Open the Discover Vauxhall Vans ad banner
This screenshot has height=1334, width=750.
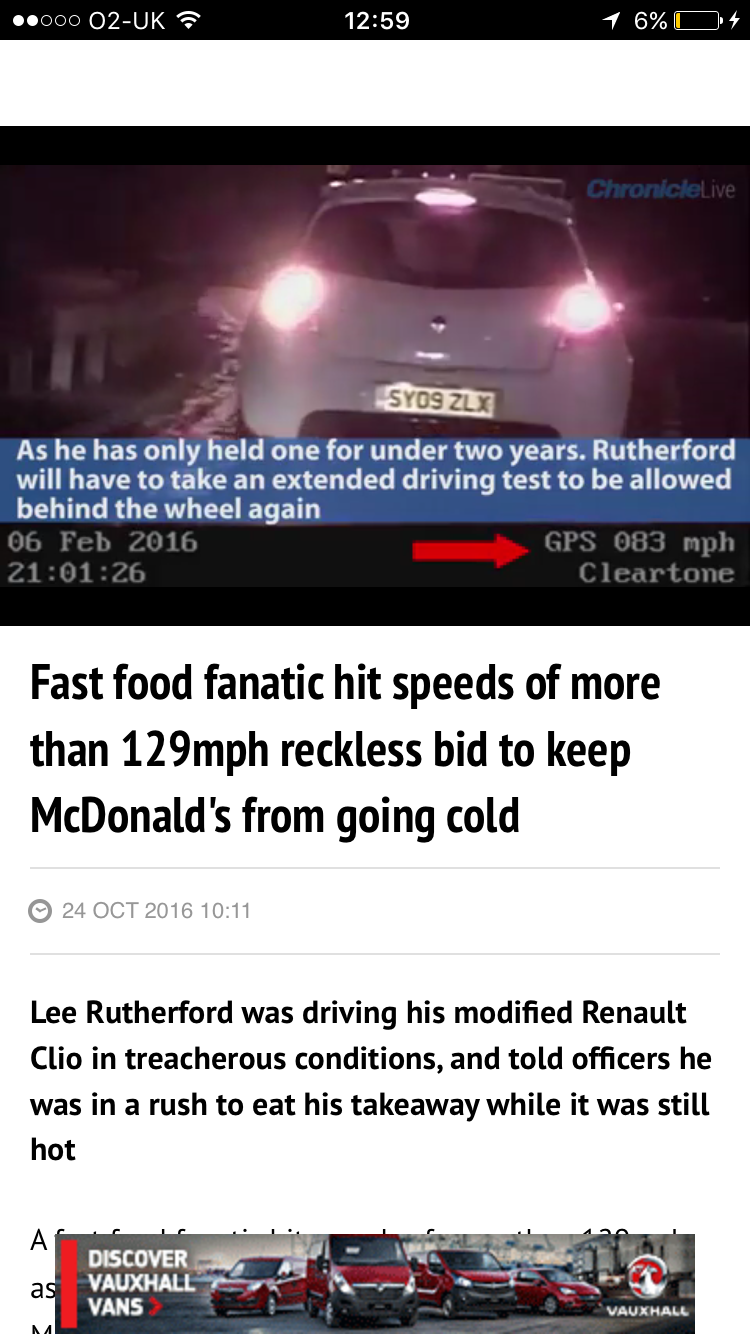click(375, 1283)
